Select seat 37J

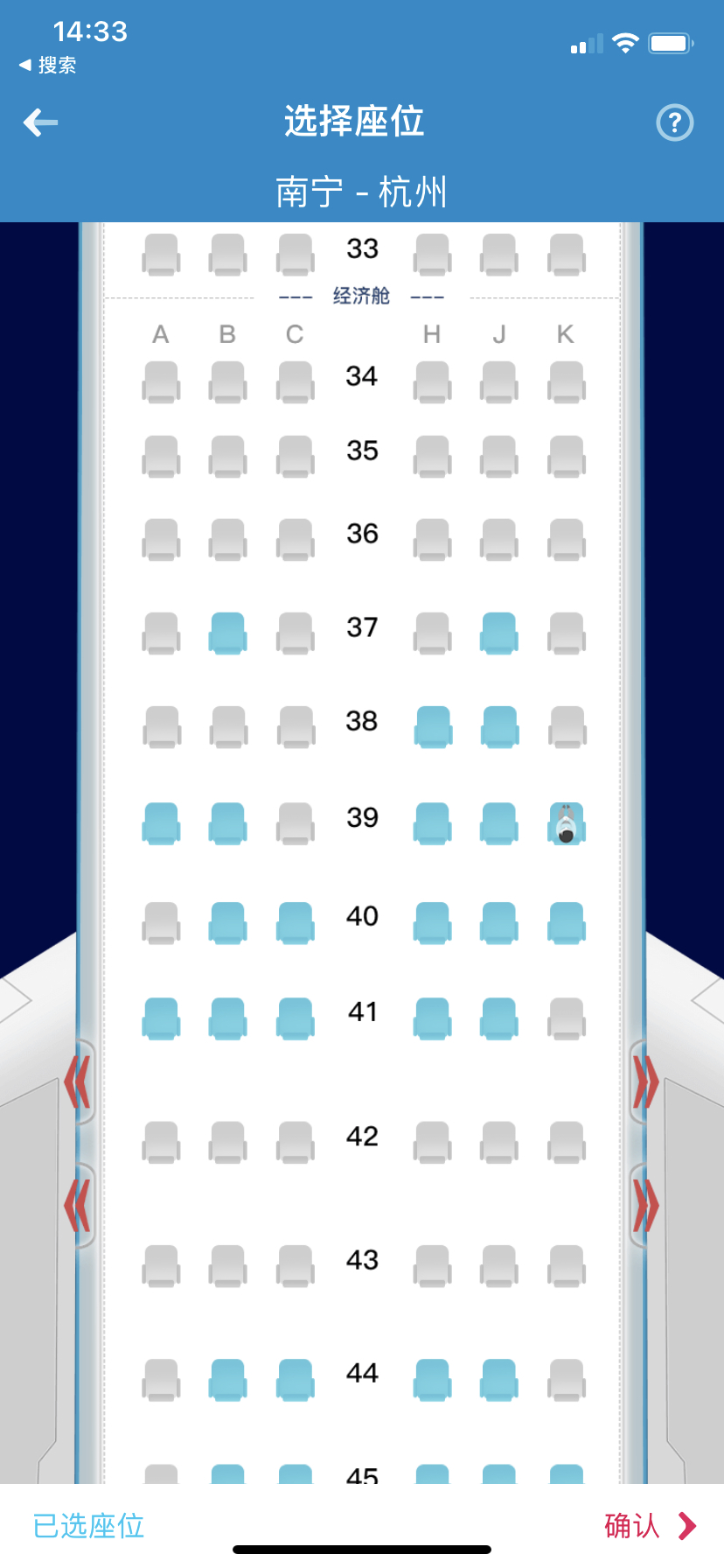pyautogui.click(x=498, y=632)
